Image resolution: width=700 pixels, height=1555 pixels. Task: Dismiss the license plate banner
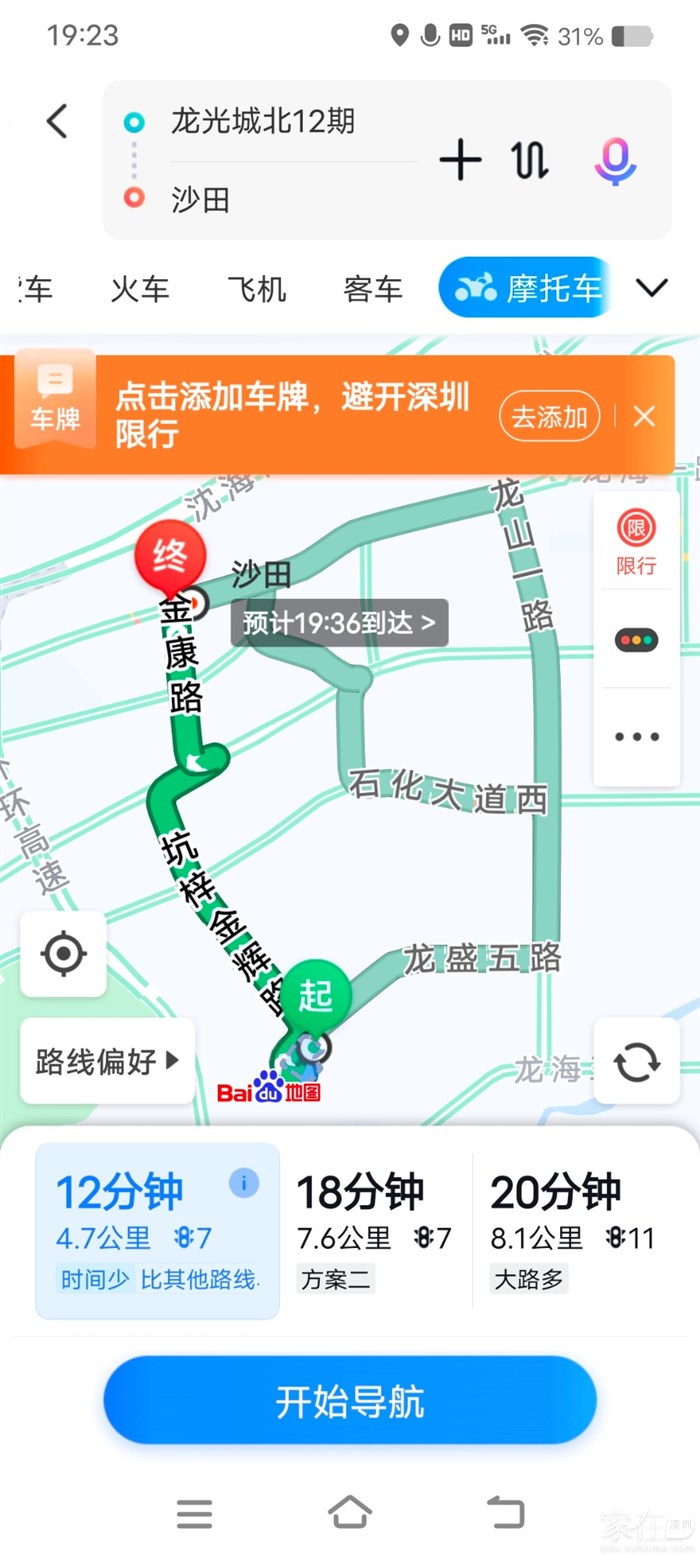coord(645,417)
